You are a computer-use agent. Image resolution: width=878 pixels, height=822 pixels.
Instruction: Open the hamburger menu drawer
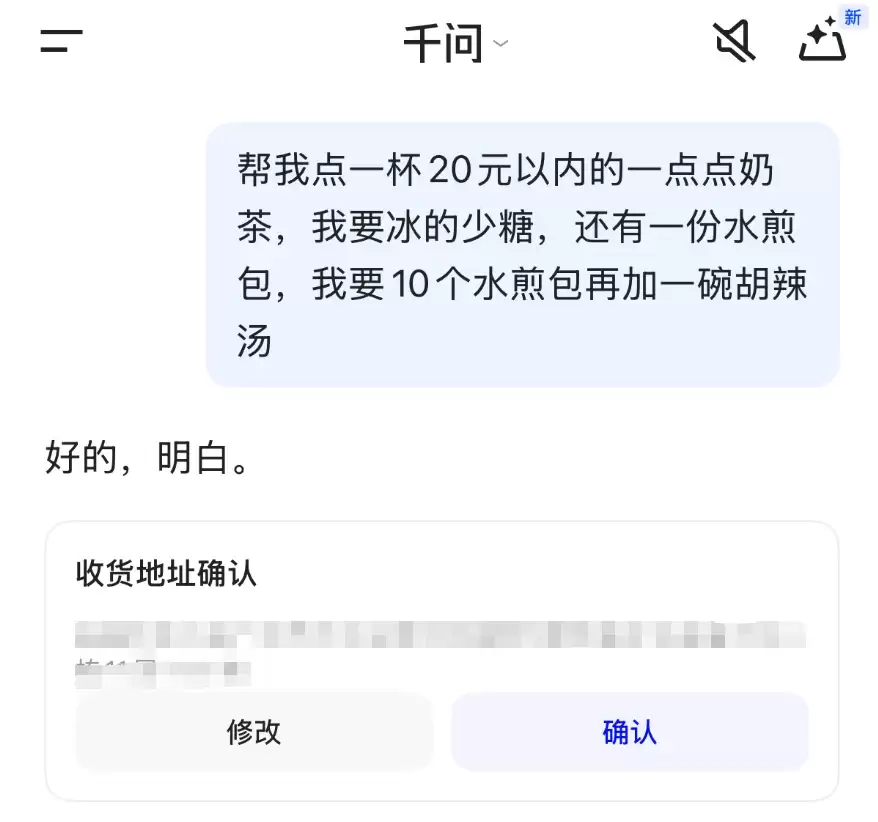[x=61, y=42]
